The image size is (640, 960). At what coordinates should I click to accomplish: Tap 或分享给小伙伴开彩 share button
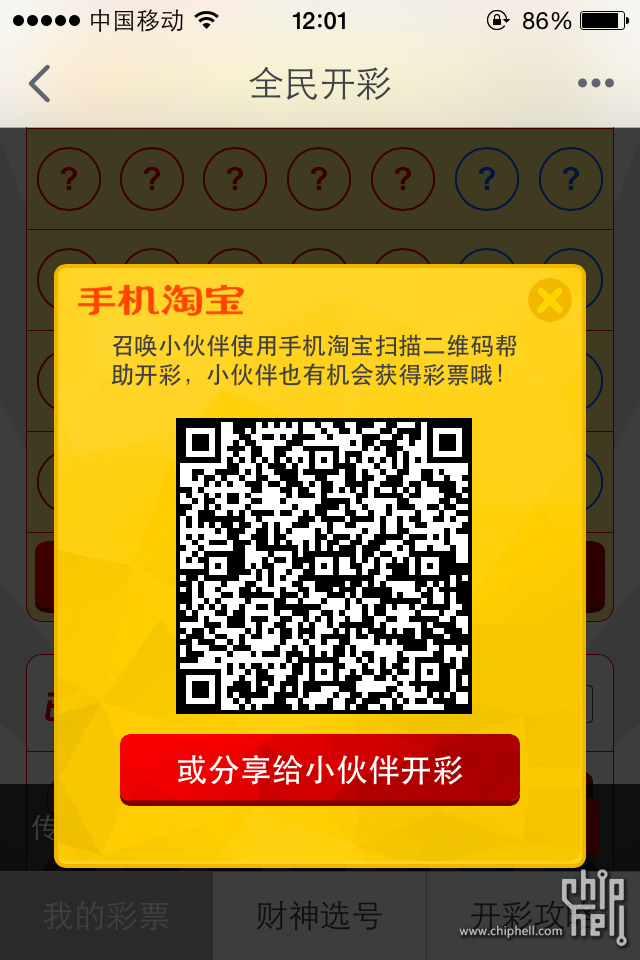click(x=320, y=769)
